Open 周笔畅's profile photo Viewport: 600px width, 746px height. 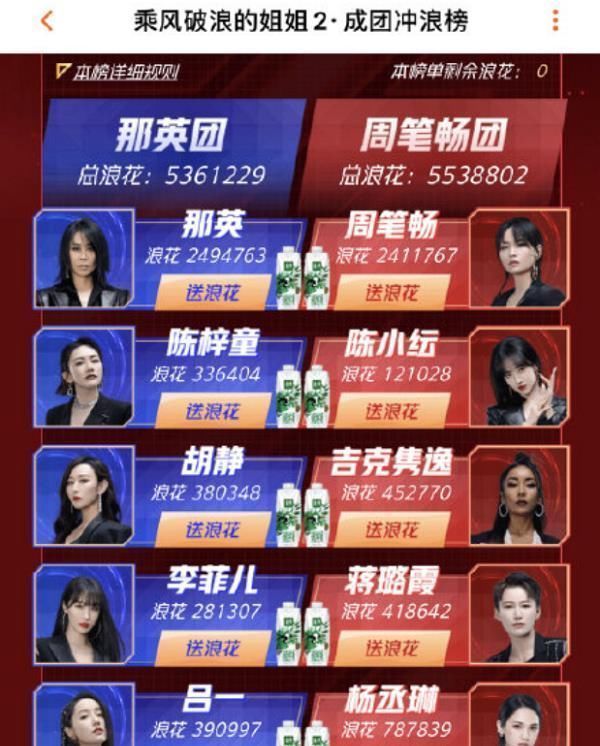point(518,260)
